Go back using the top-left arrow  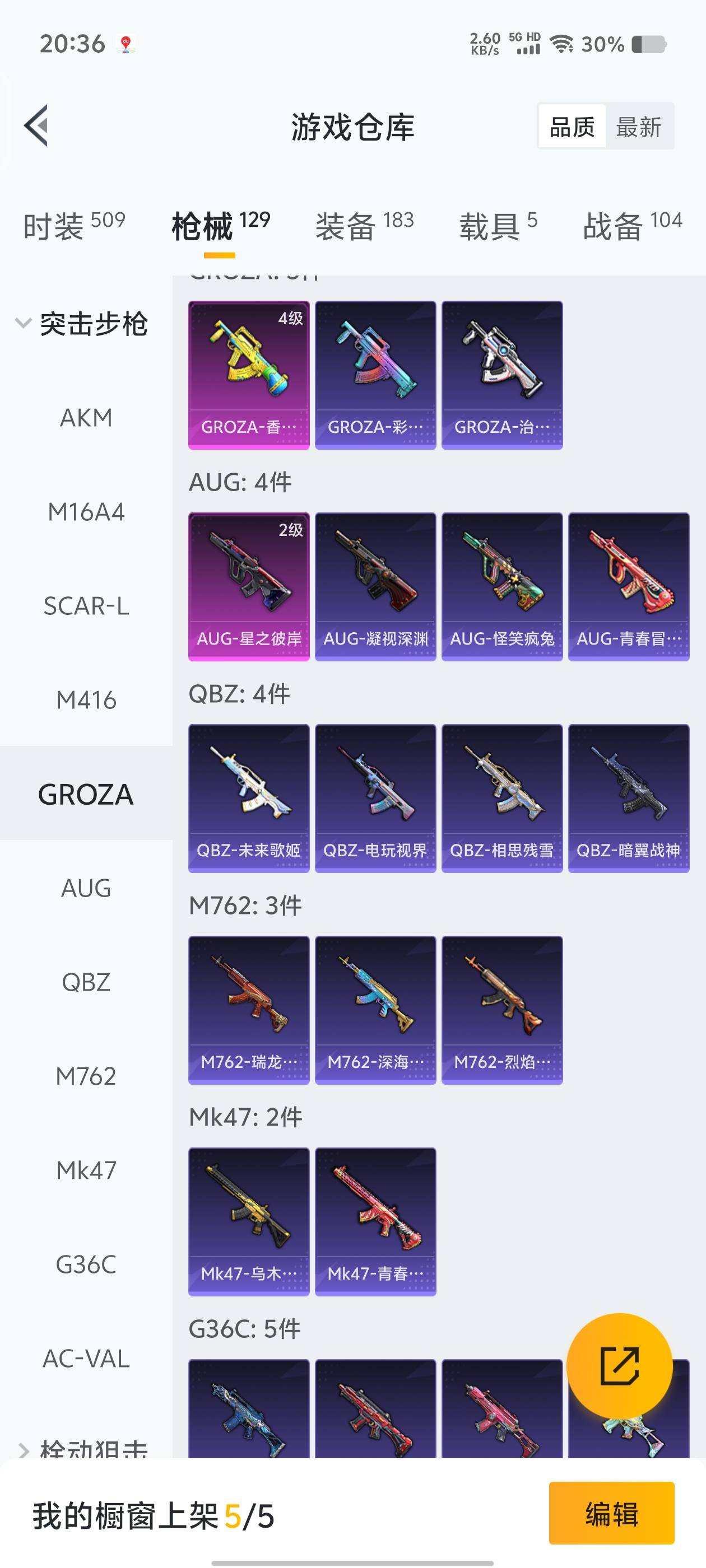[x=36, y=126]
